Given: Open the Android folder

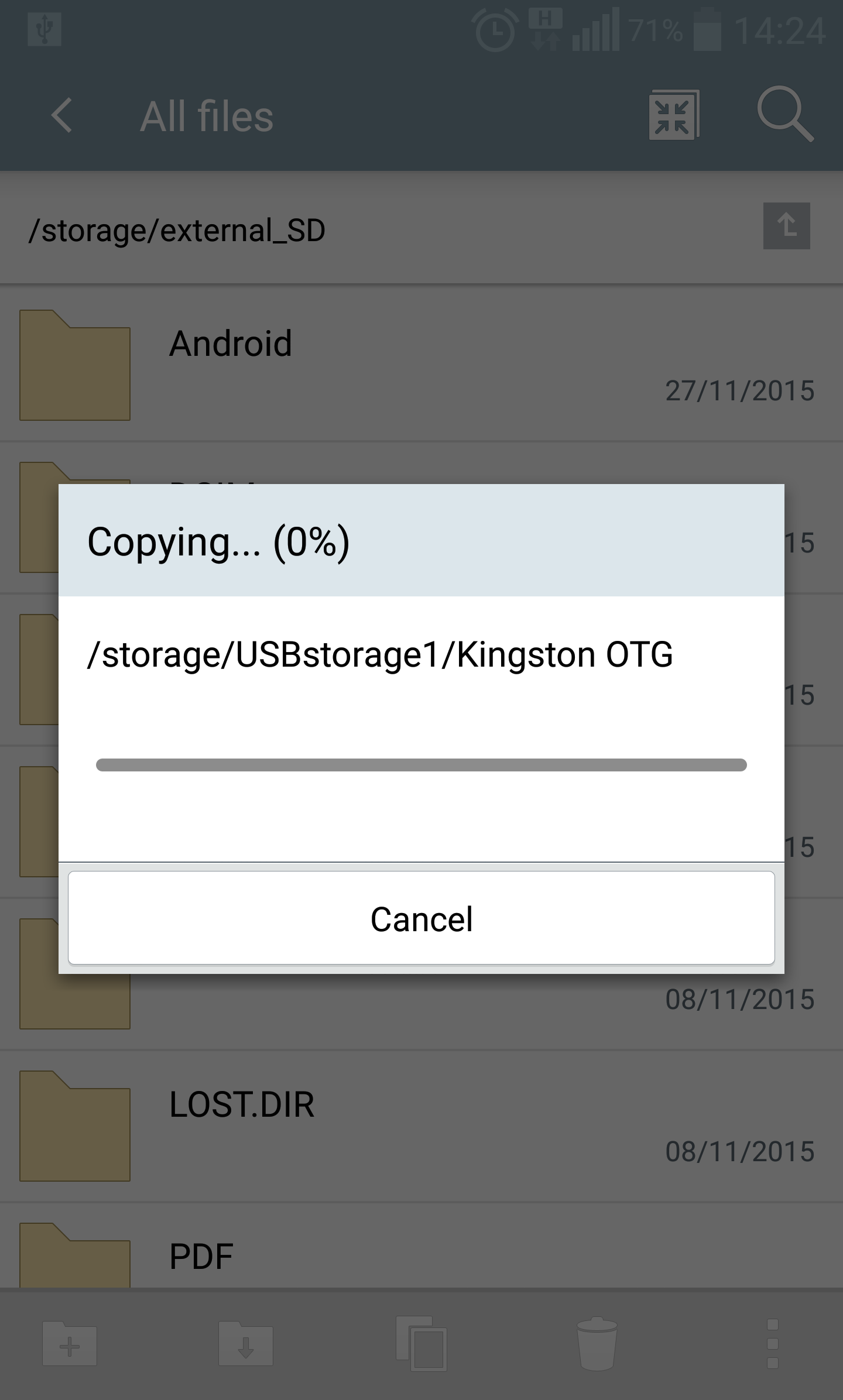Looking at the screenshot, I should pos(421,364).
